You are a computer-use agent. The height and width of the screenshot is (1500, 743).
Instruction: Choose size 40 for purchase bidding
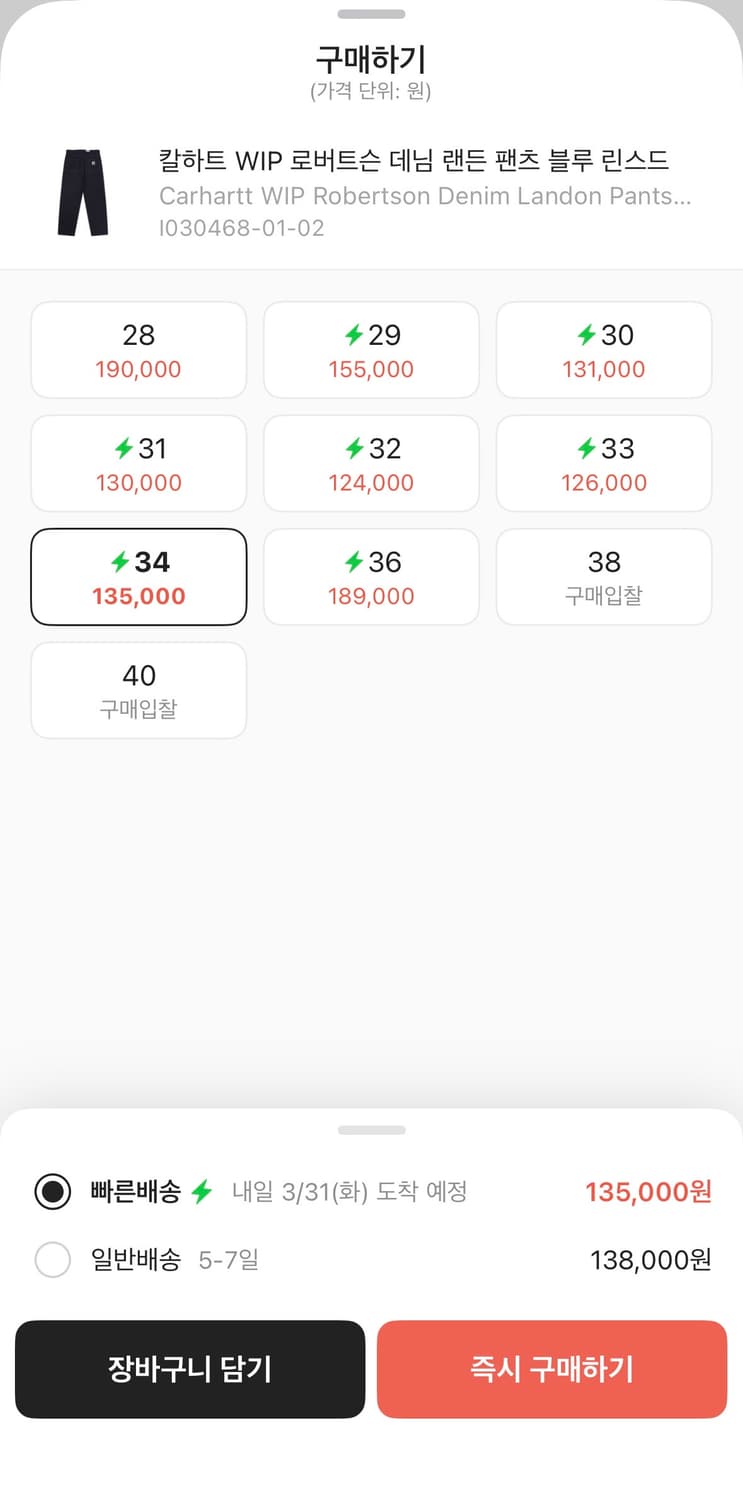point(138,690)
